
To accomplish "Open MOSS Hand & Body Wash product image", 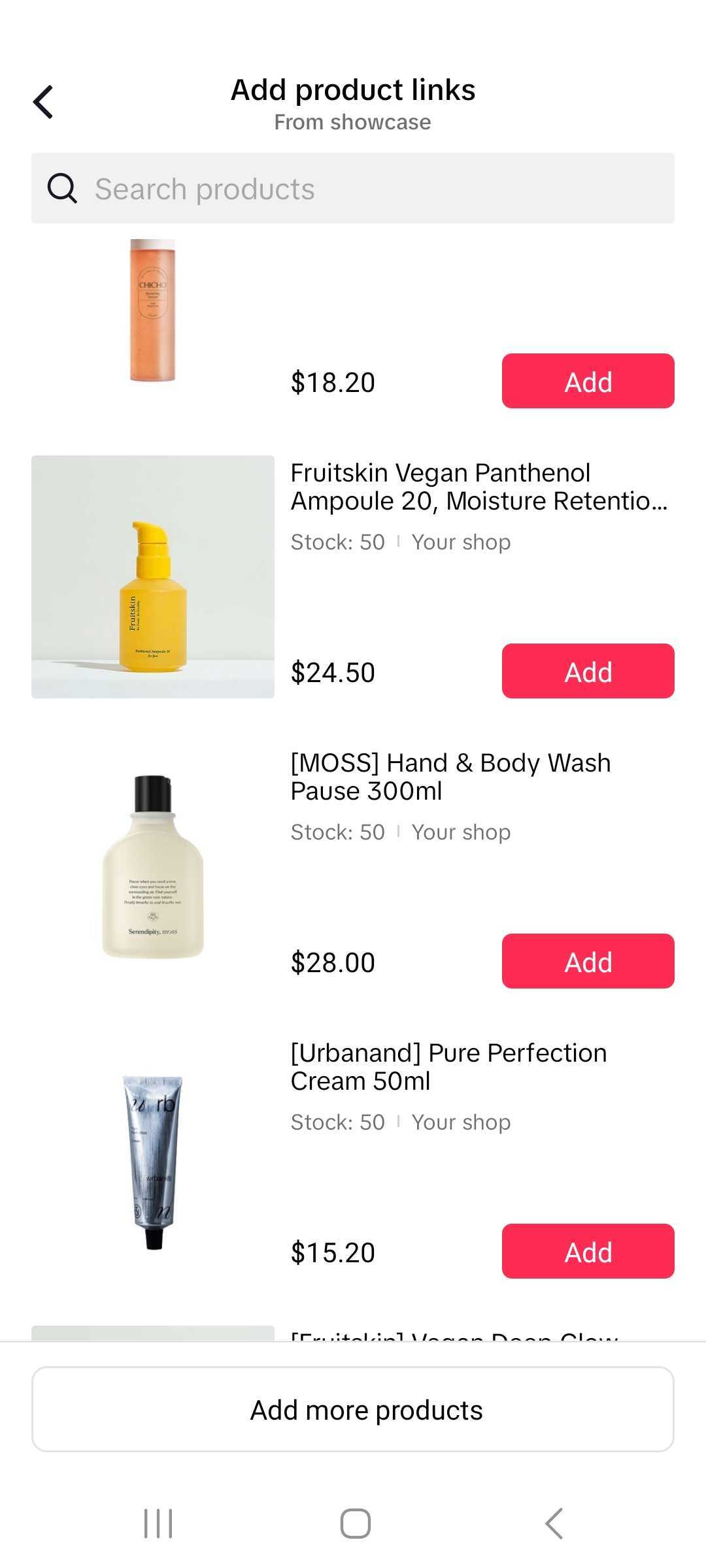I will click(153, 867).
